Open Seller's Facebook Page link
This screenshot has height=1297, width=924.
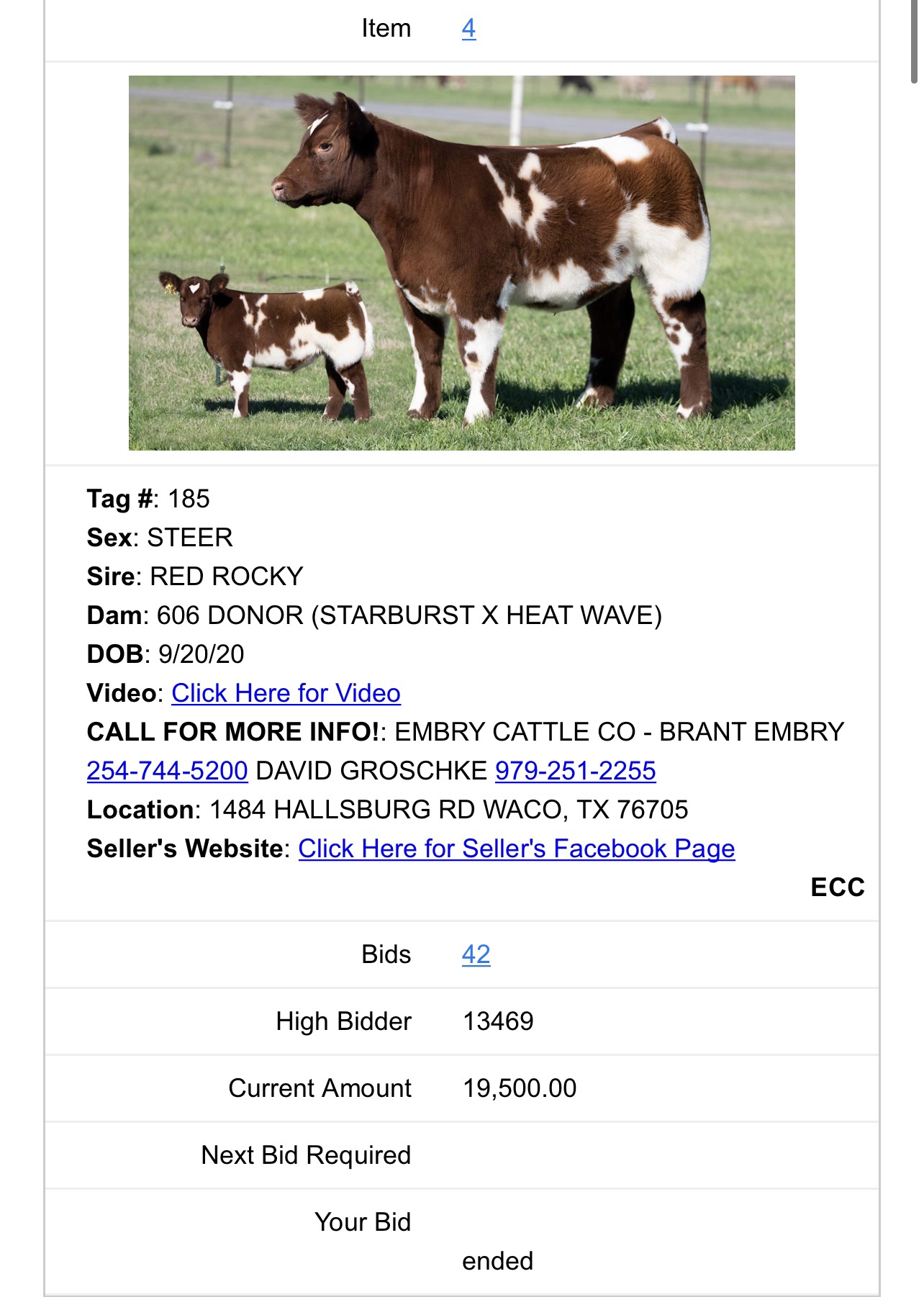coord(516,849)
